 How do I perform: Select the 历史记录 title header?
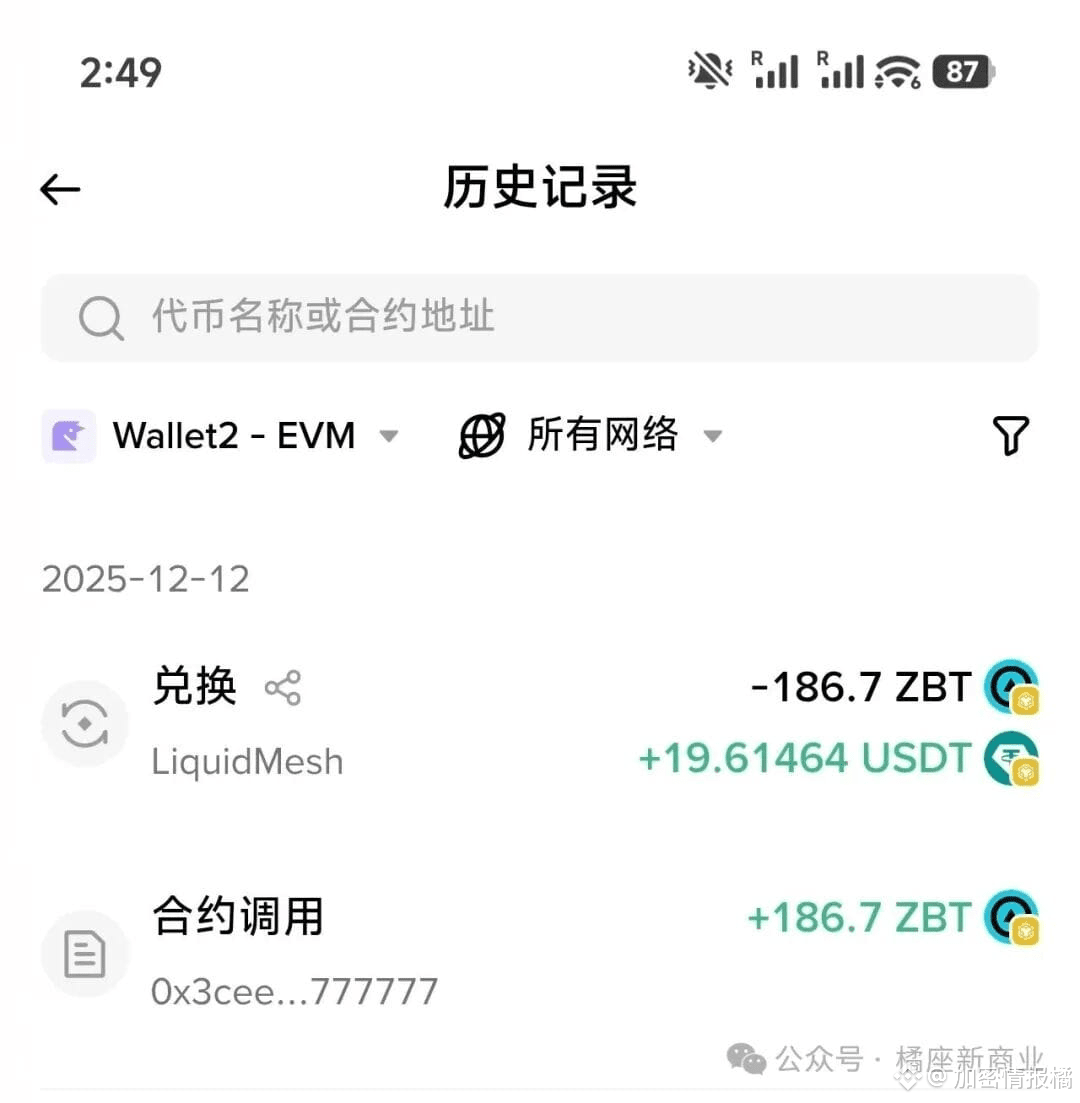(x=540, y=188)
